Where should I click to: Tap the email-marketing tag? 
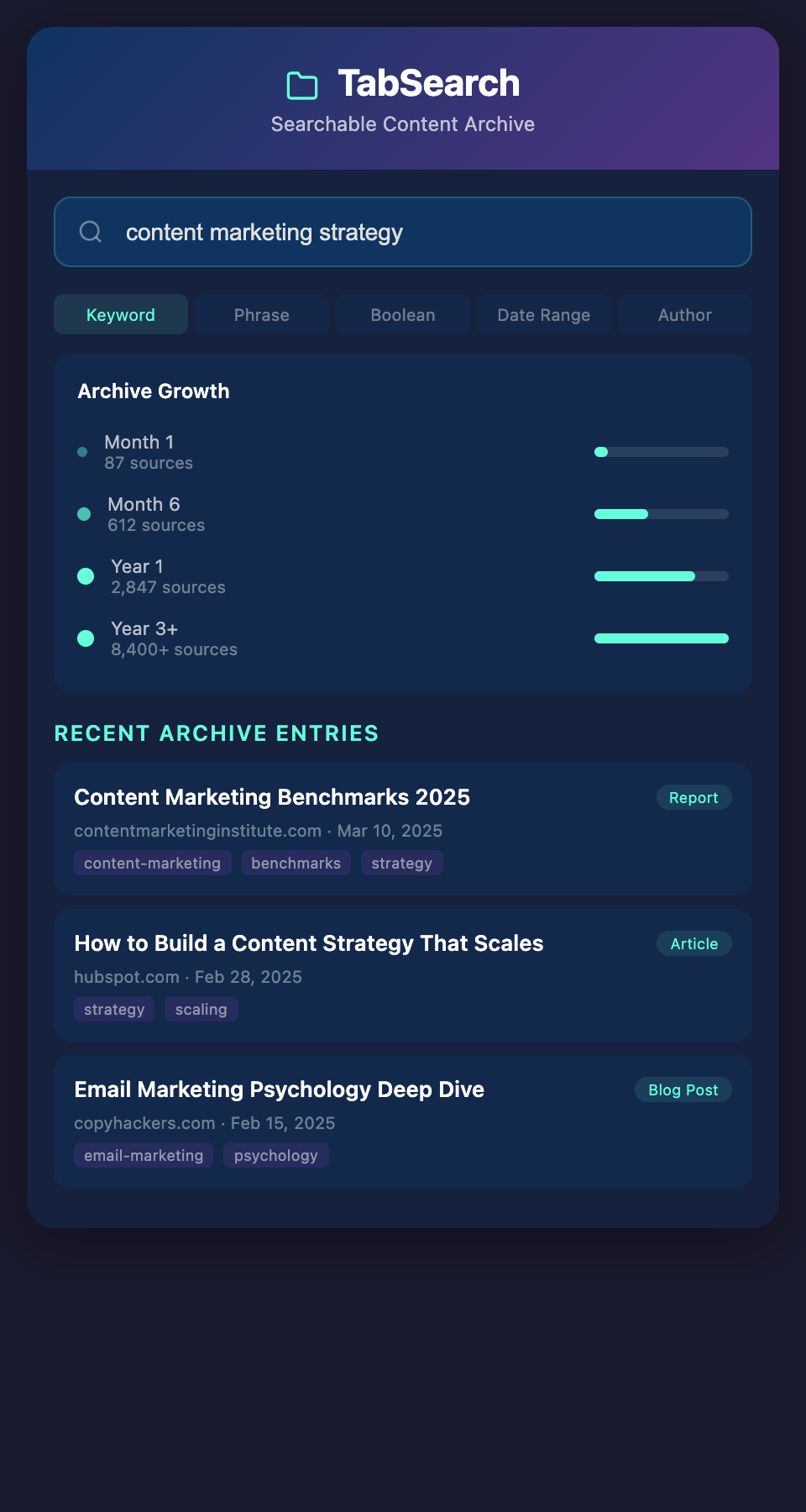pos(144,1156)
